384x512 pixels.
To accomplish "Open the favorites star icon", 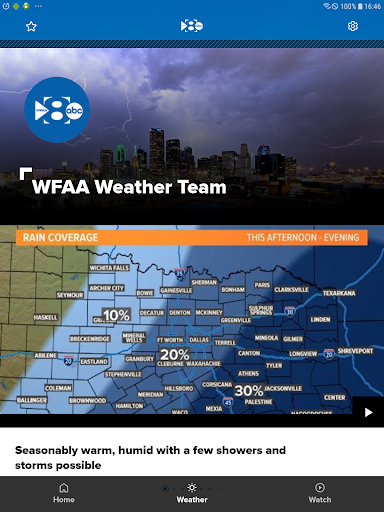I will (31, 26).
